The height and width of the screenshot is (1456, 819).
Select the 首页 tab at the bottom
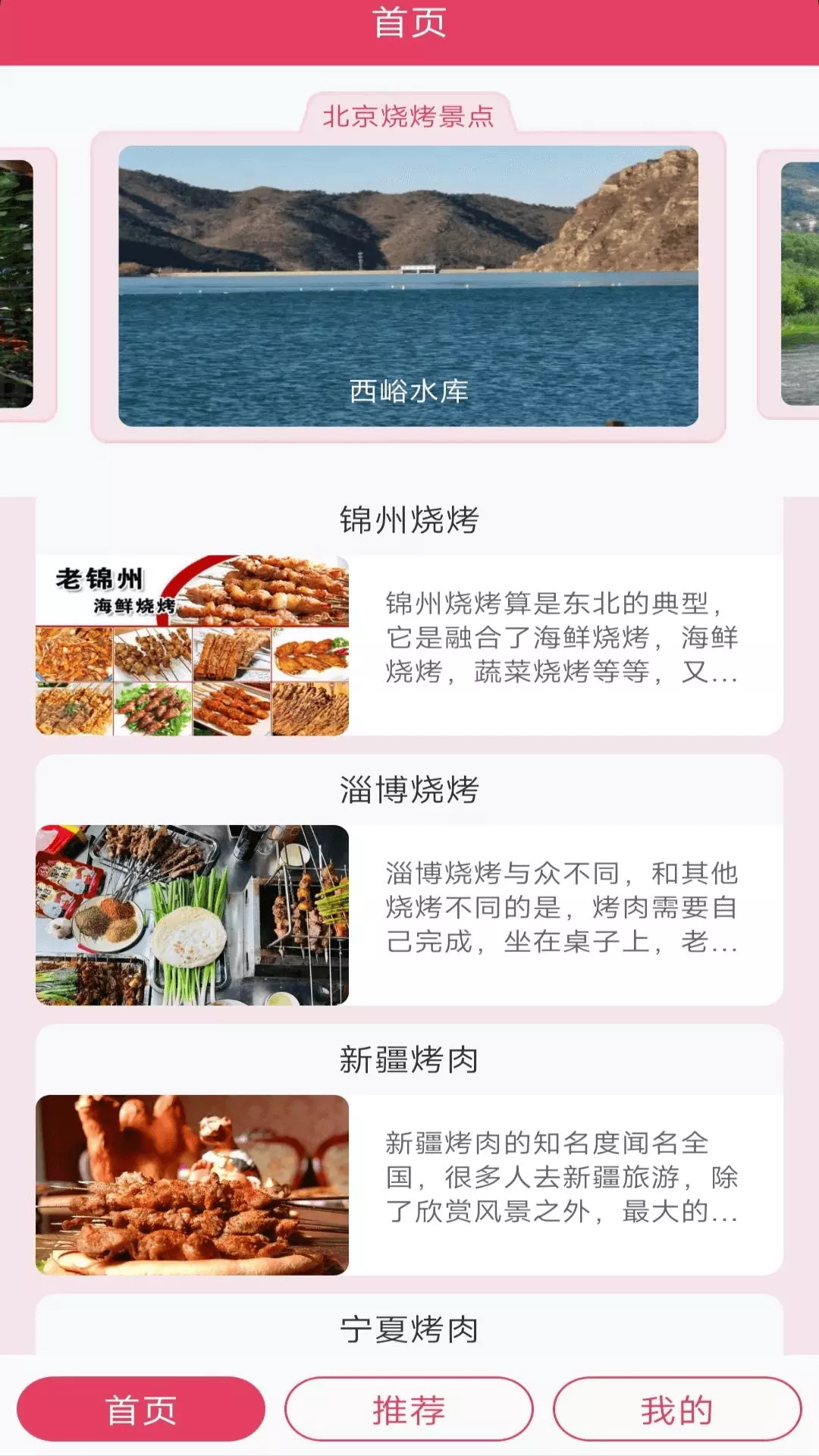click(141, 1409)
